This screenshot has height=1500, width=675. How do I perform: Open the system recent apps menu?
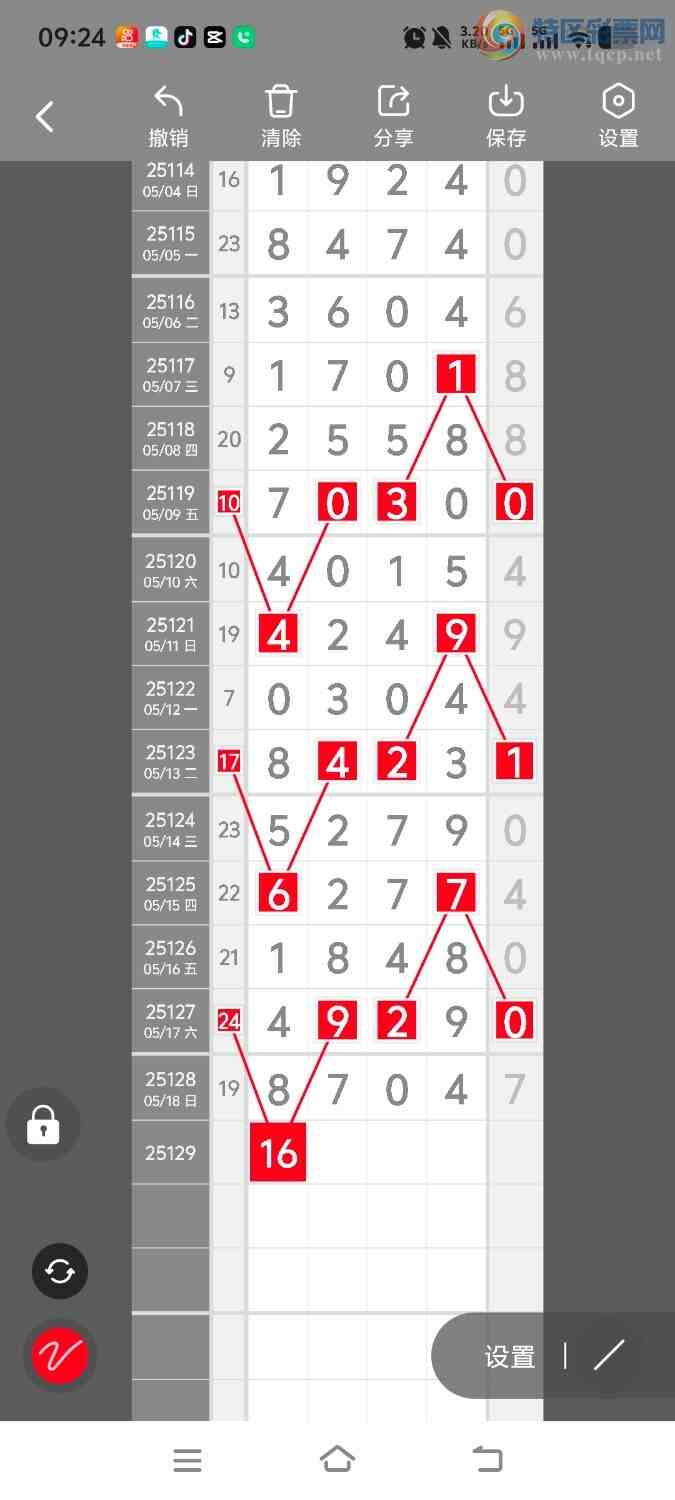coord(187,1460)
